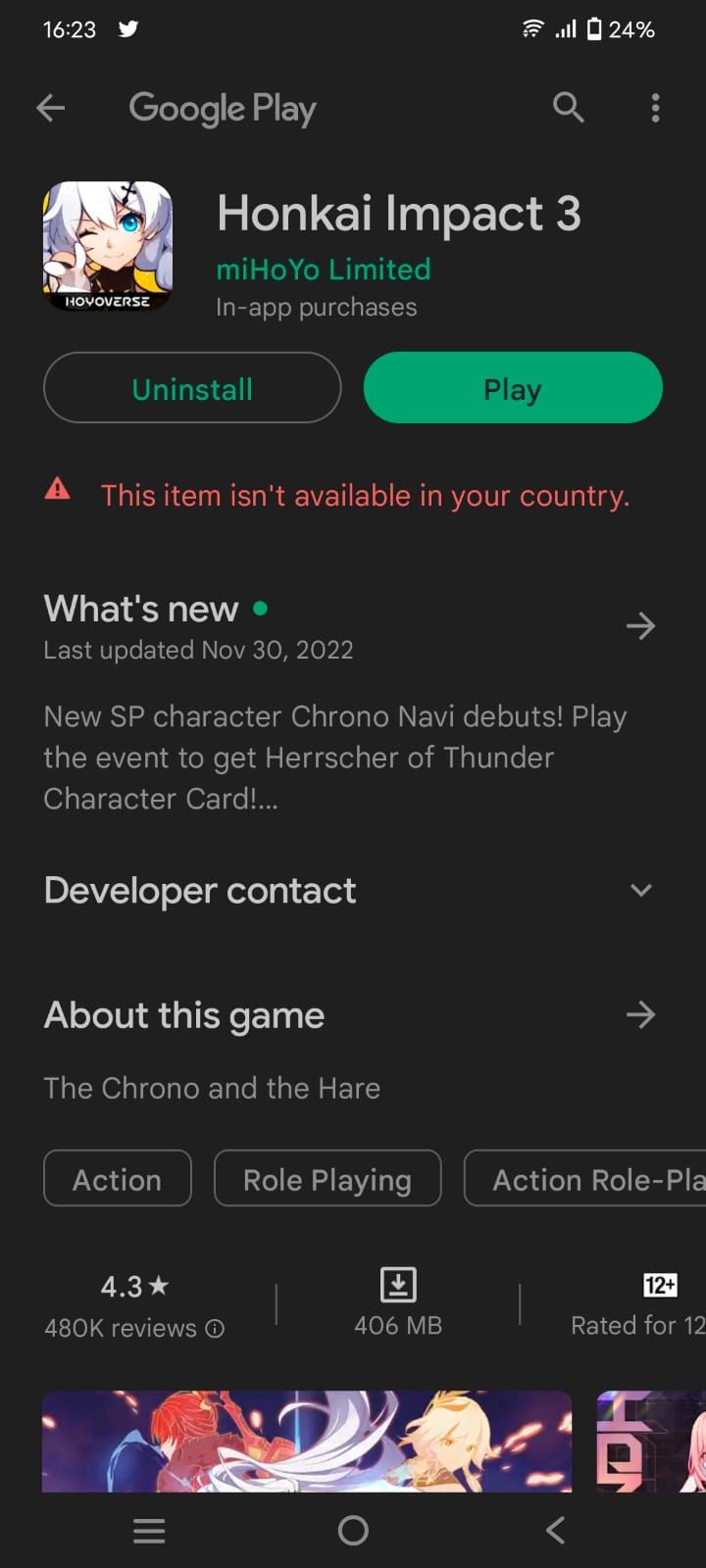Go to the home screen
The height and width of the screenshot is (1568, 706).
pyautogui.click(x=353, y=1530)
